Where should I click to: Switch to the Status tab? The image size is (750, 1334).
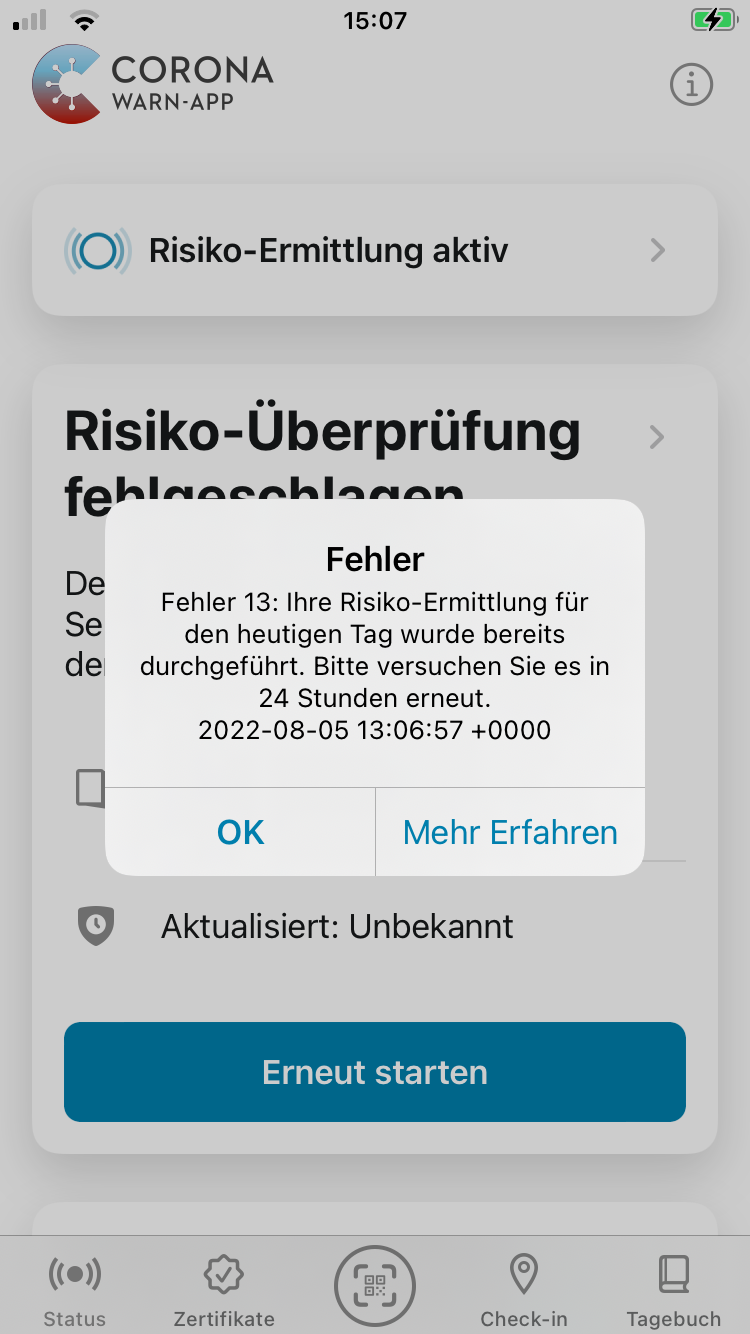(x=75, y=1290)
